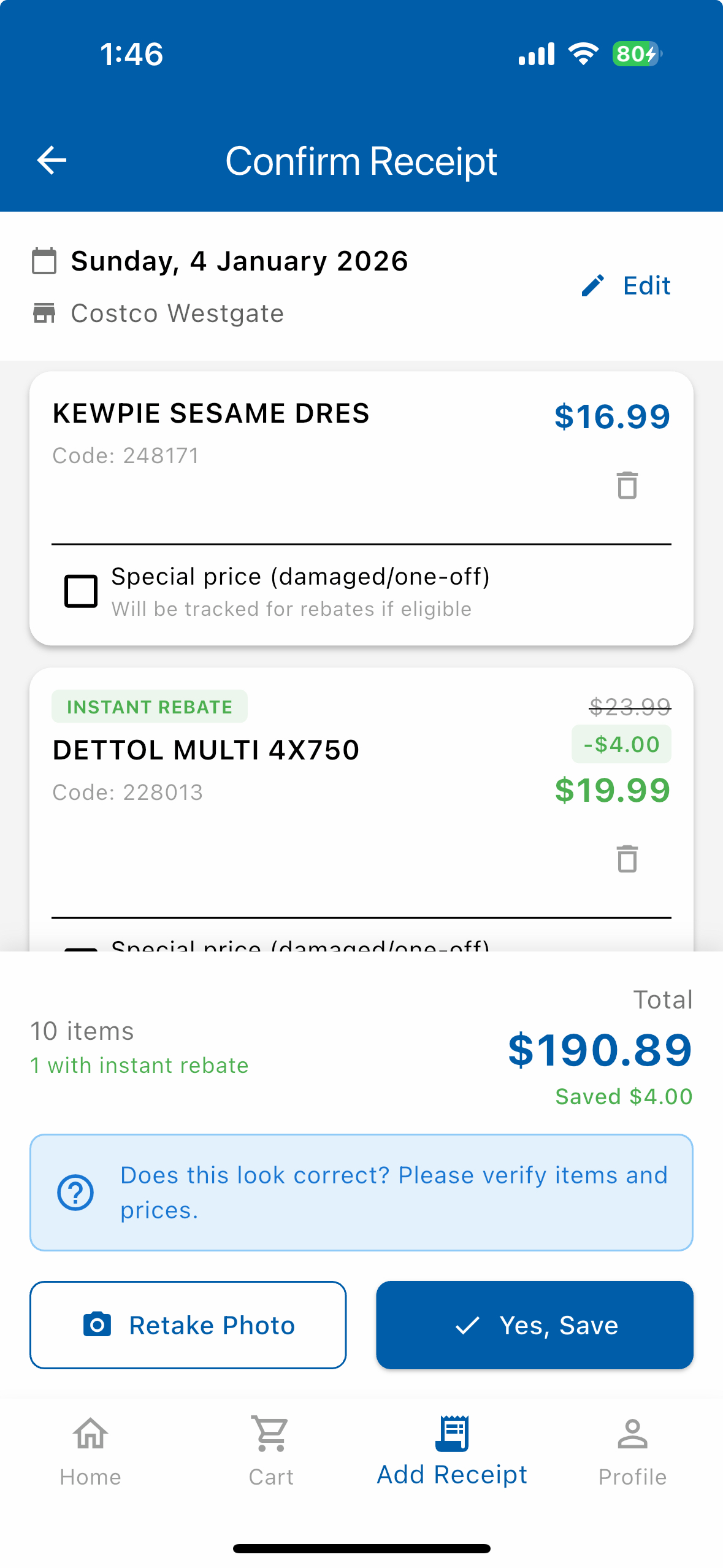The width and height of the screenshot is (723, 1568).
Task: Tap Retake Photo to capture receipt again
Action: point(188,1325)
